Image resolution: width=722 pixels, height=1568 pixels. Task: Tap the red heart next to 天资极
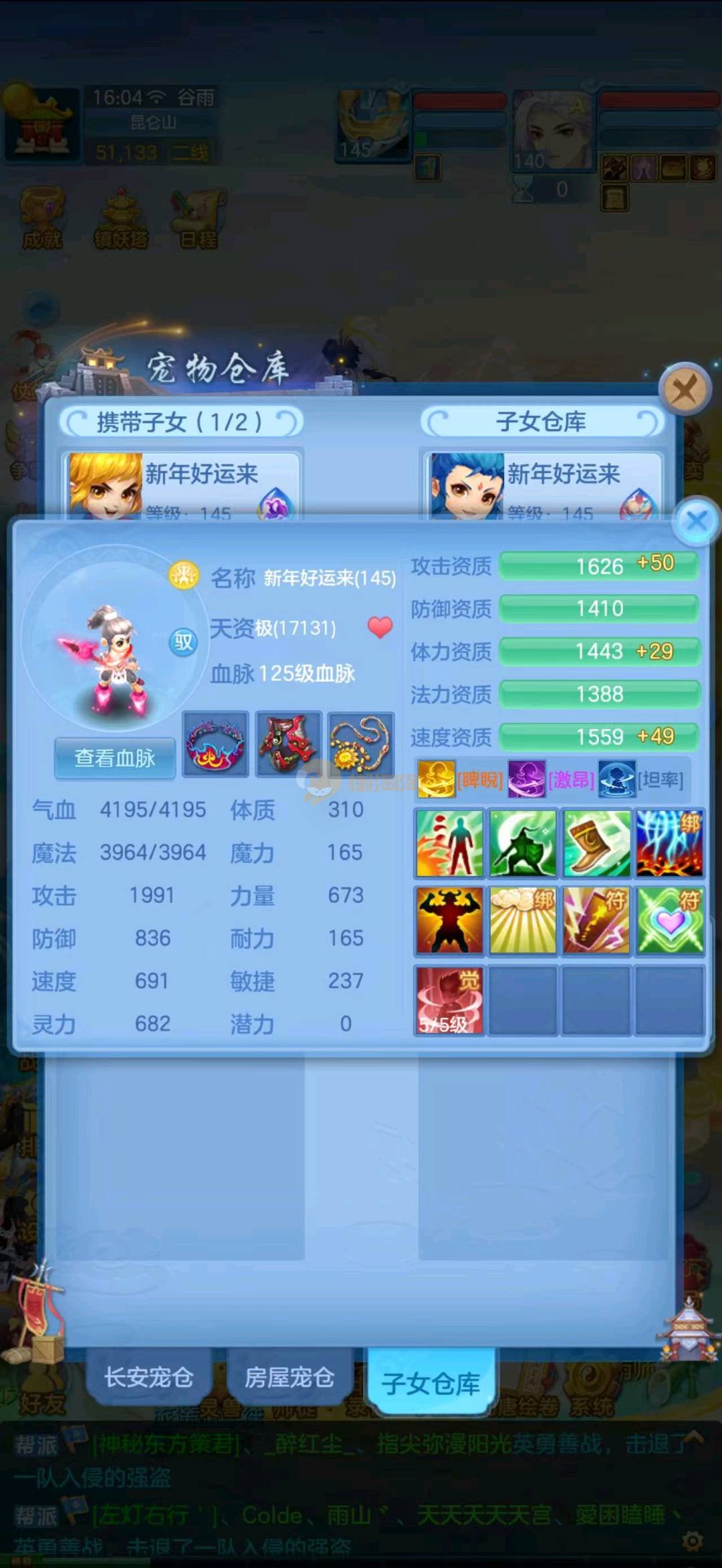(380, 627)
